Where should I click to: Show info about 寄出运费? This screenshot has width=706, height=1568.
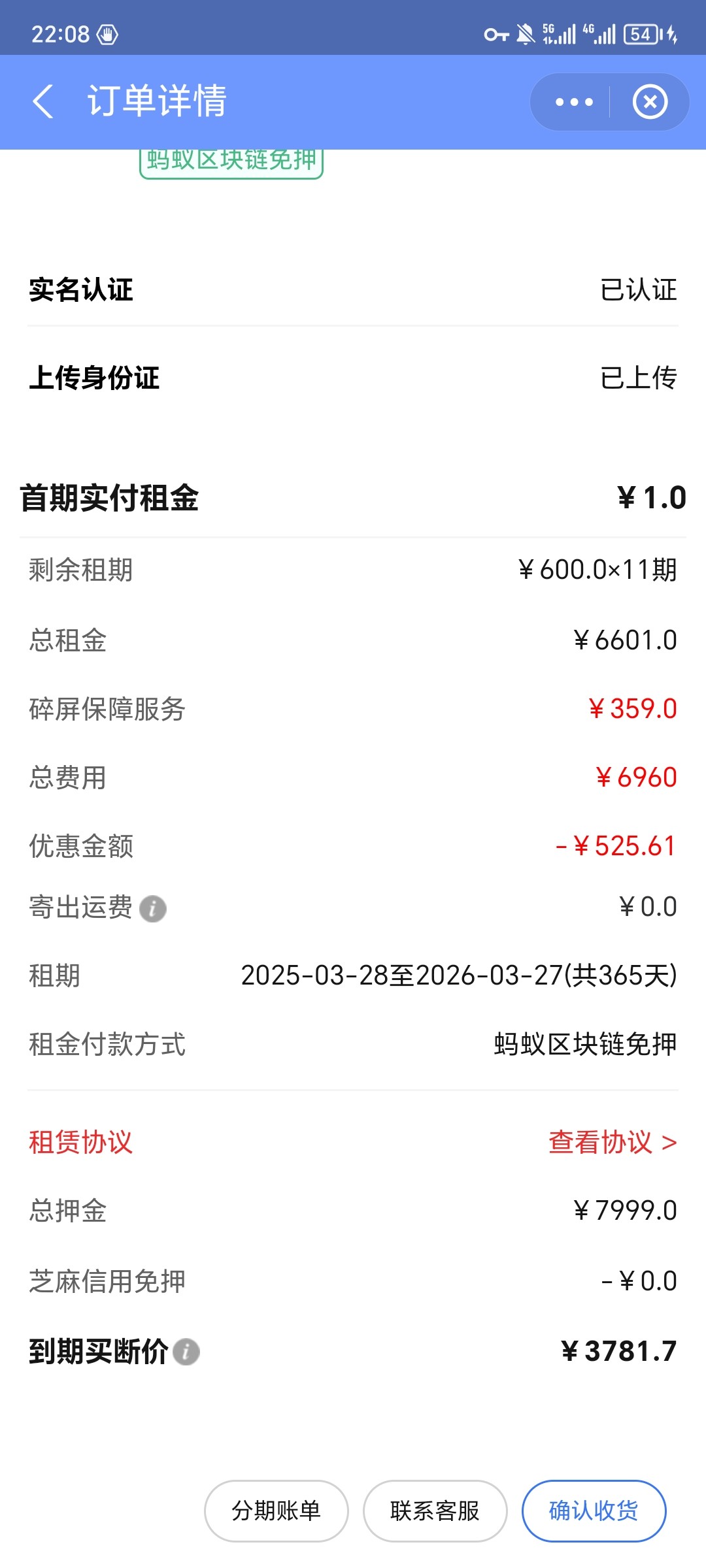point(153,909)
